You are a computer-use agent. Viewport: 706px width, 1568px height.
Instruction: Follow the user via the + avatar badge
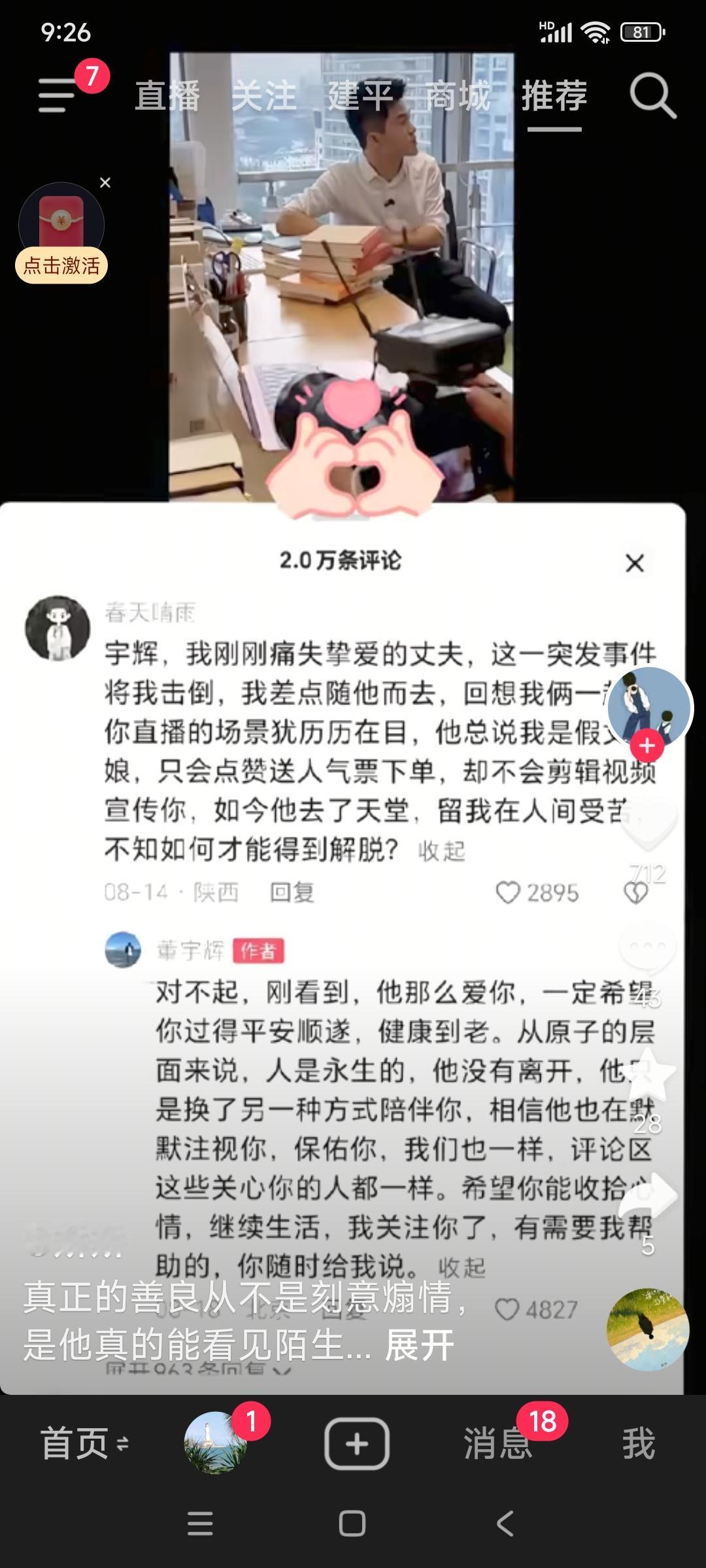tap(647, 745)
